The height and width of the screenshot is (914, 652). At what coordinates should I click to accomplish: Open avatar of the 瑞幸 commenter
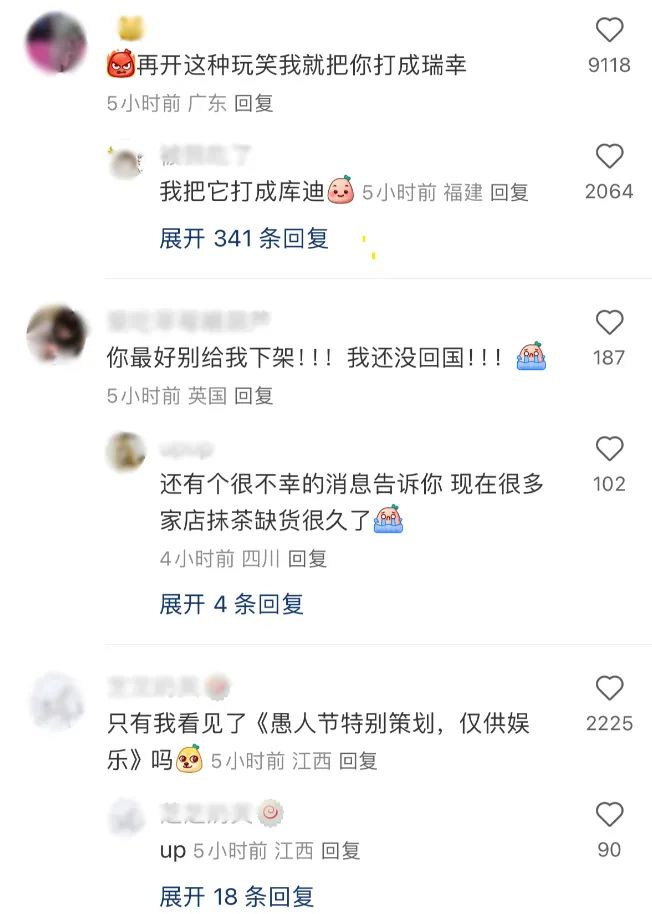pos(55,45)
